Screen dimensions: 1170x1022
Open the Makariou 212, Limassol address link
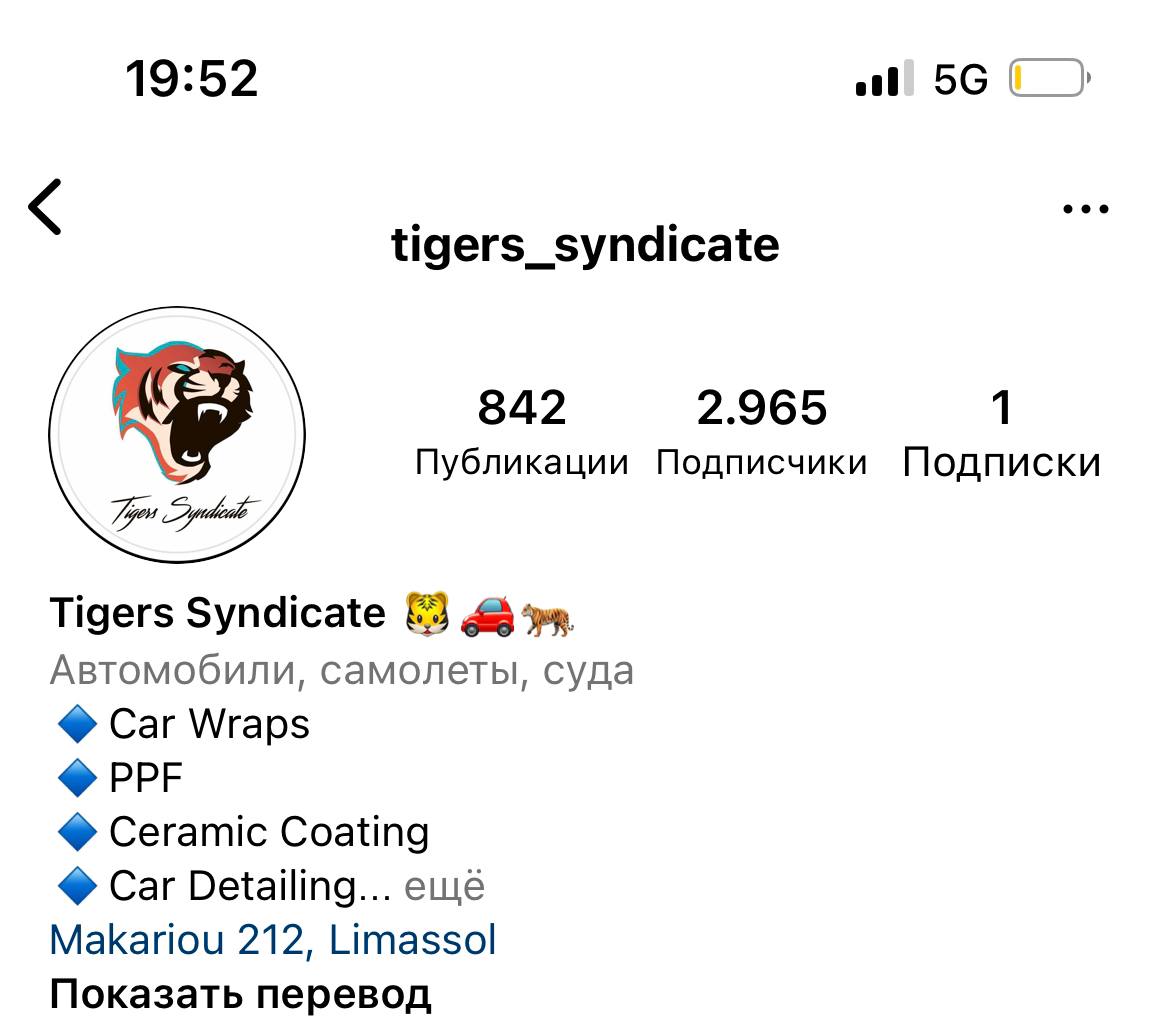[x=273, y=940]
